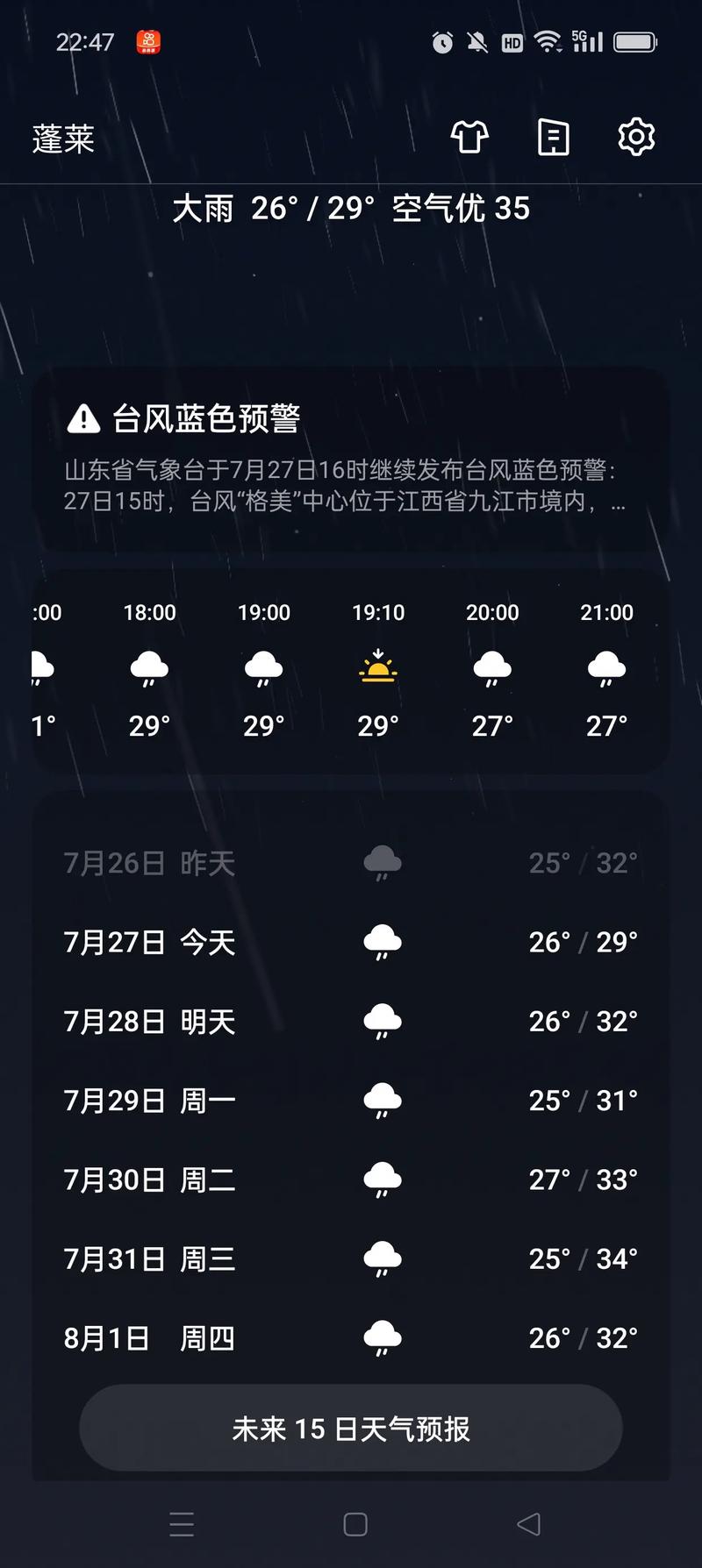Viewport: 702px width, 1568px height.
Task: Select the sunset icon at 19:10
Action: tap(377, 668)
